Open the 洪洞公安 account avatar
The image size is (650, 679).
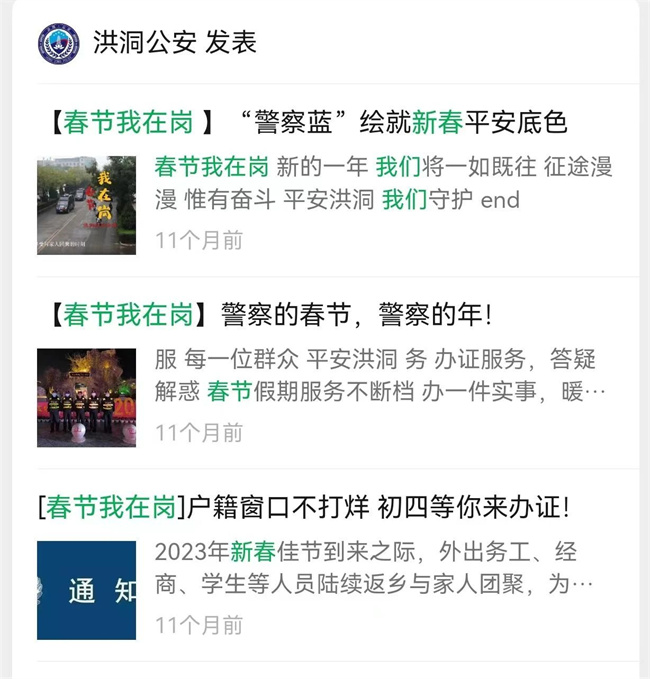point(59,44)
